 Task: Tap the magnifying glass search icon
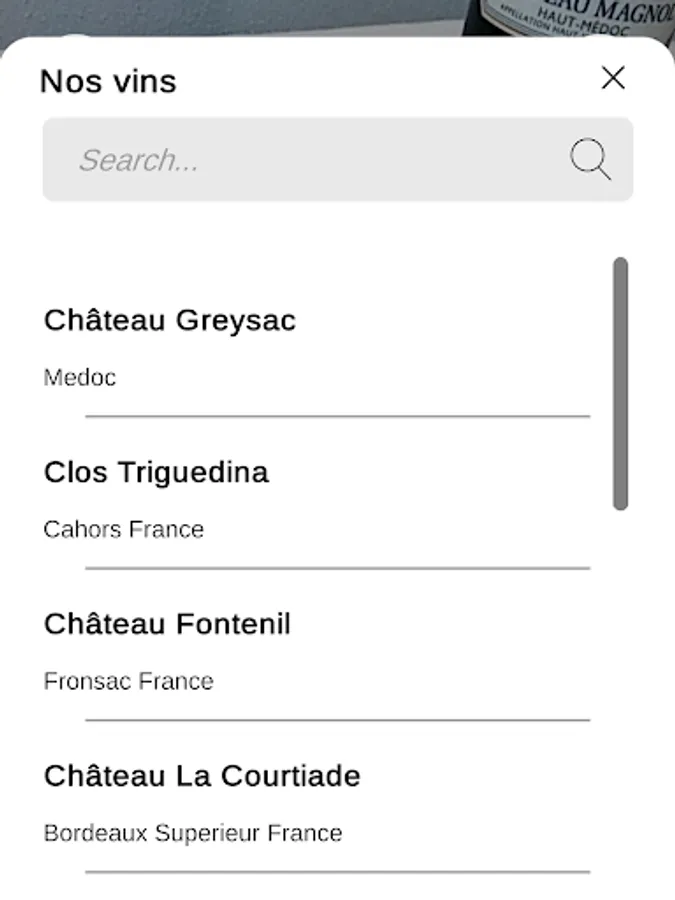point(590,160)
